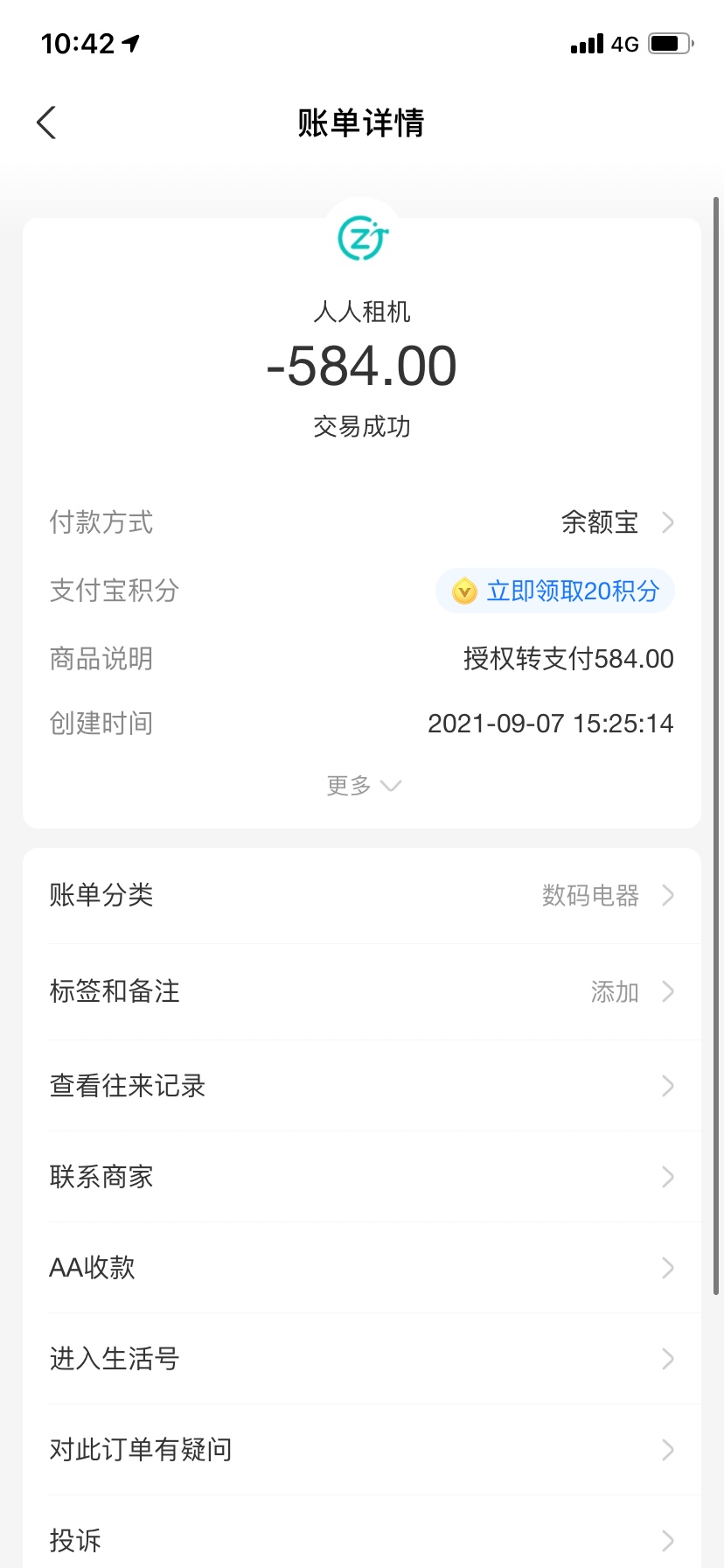Go back from the bill details
Image resolution: width=724 pixels, height=1568 pixels.
pos(46,122)
